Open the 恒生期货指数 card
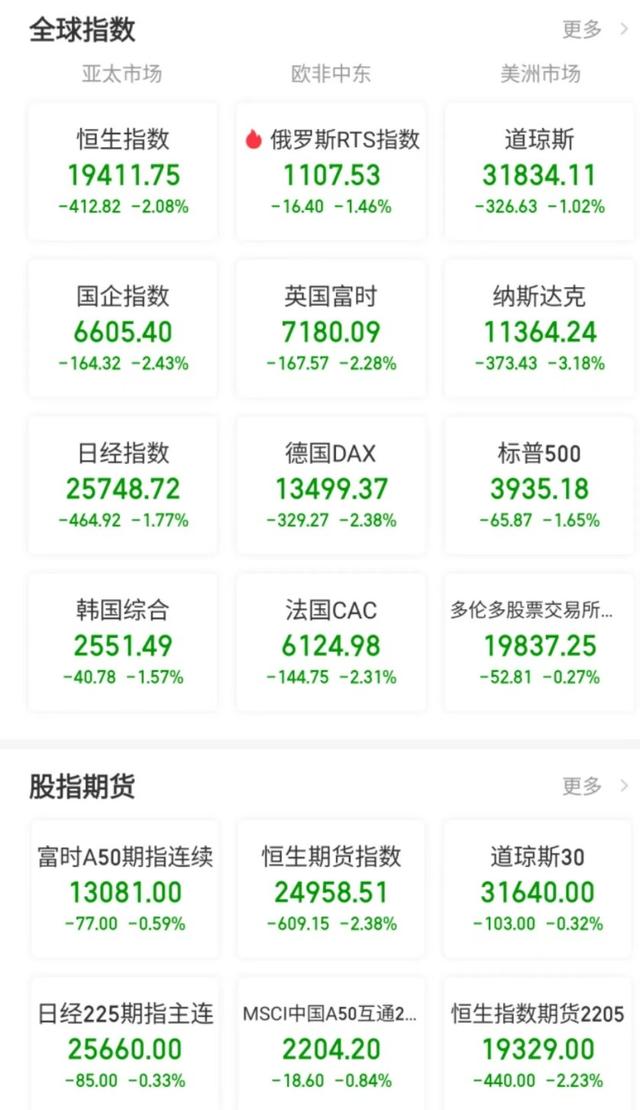 point(331,889)
